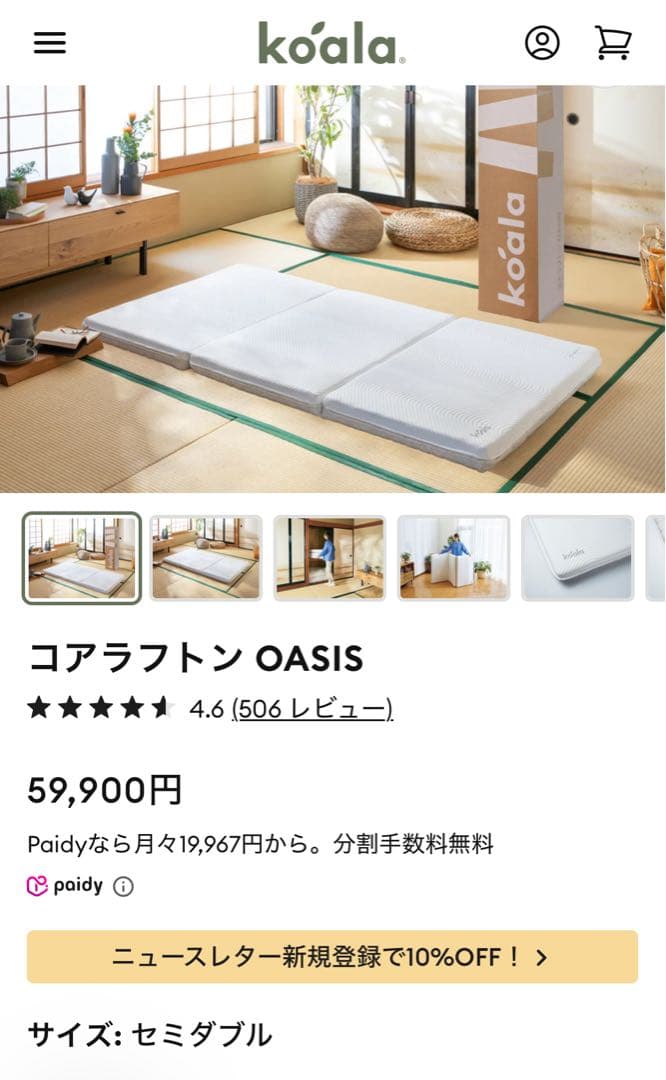Open the Paidy info icon
Viewport: 666px width, 1080px height.
click(x=123, y=886)
